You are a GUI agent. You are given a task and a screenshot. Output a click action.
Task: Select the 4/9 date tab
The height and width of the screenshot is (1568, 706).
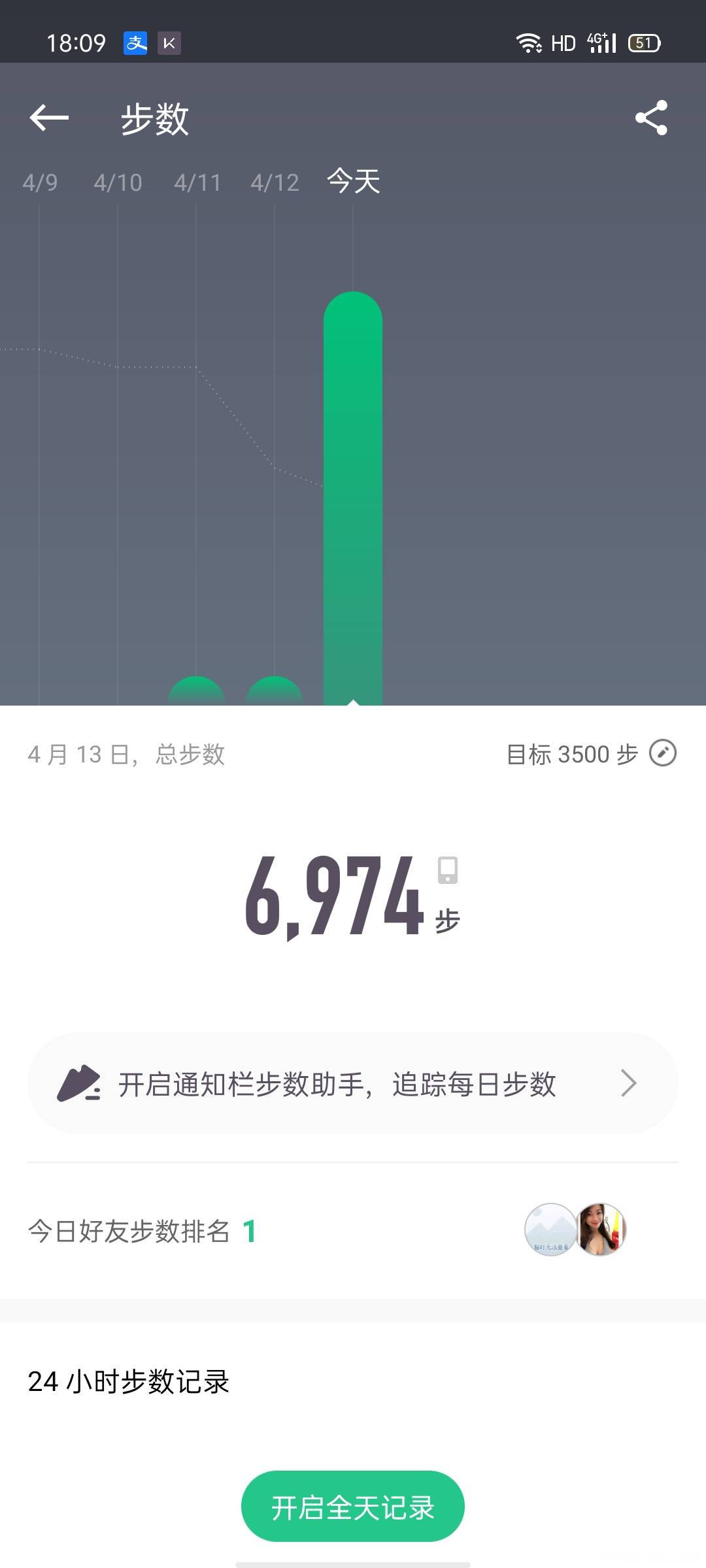pyautogui.click(x=39, y=182)
